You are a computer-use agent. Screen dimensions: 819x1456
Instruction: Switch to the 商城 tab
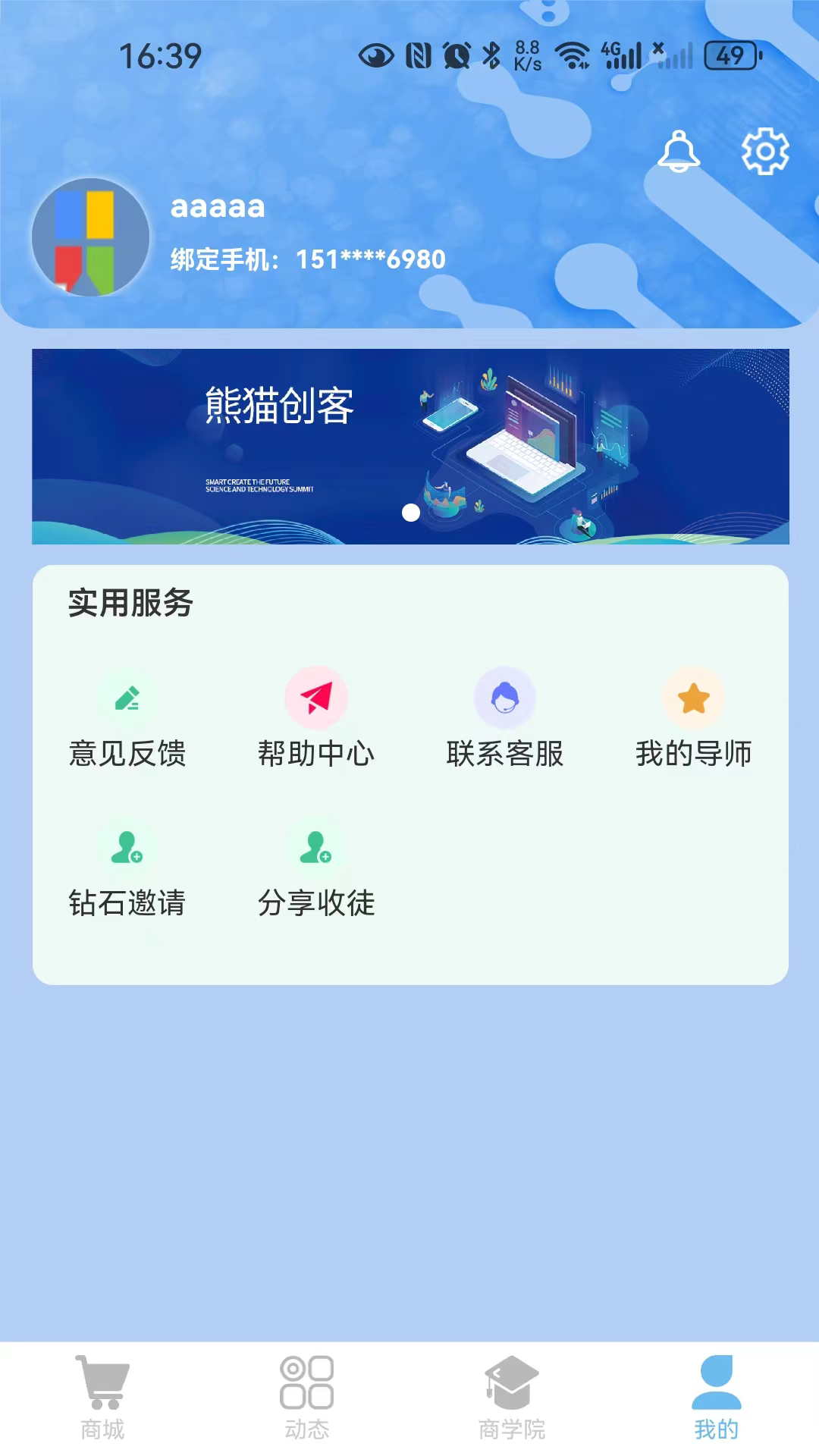(x=102, y=1397)
